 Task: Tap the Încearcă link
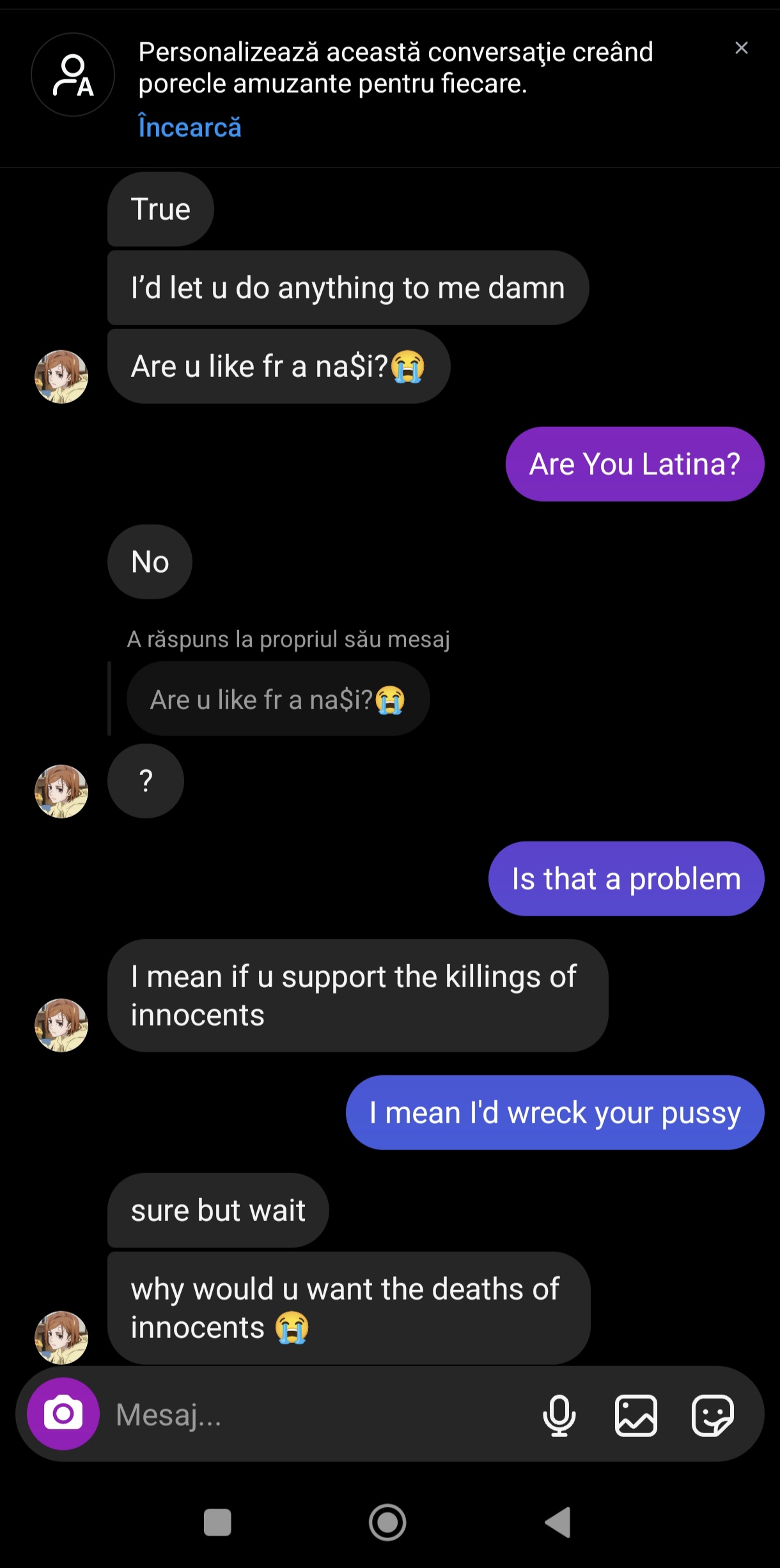point(190,127)
